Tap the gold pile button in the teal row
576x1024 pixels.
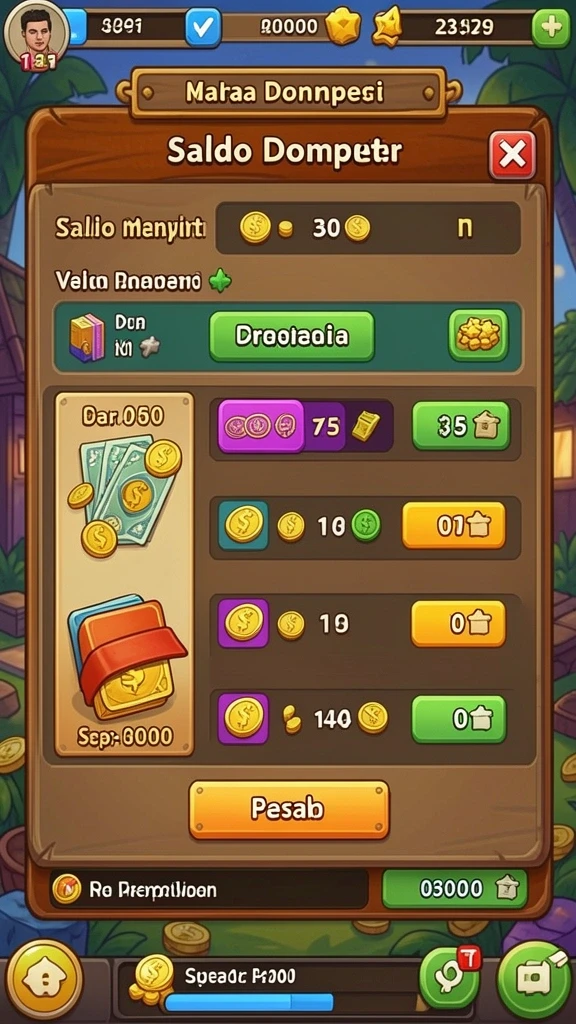point(479,336)
